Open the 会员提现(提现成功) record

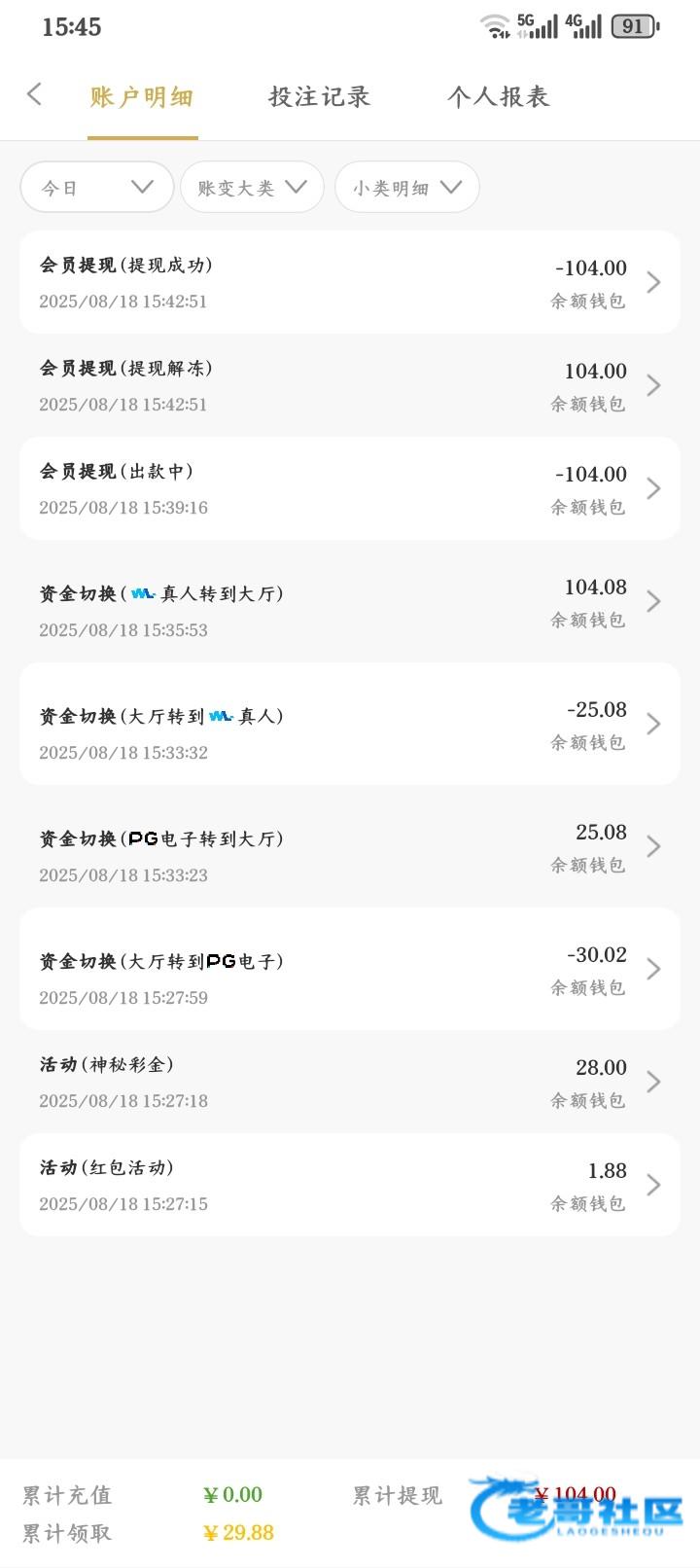click(350, 282)
